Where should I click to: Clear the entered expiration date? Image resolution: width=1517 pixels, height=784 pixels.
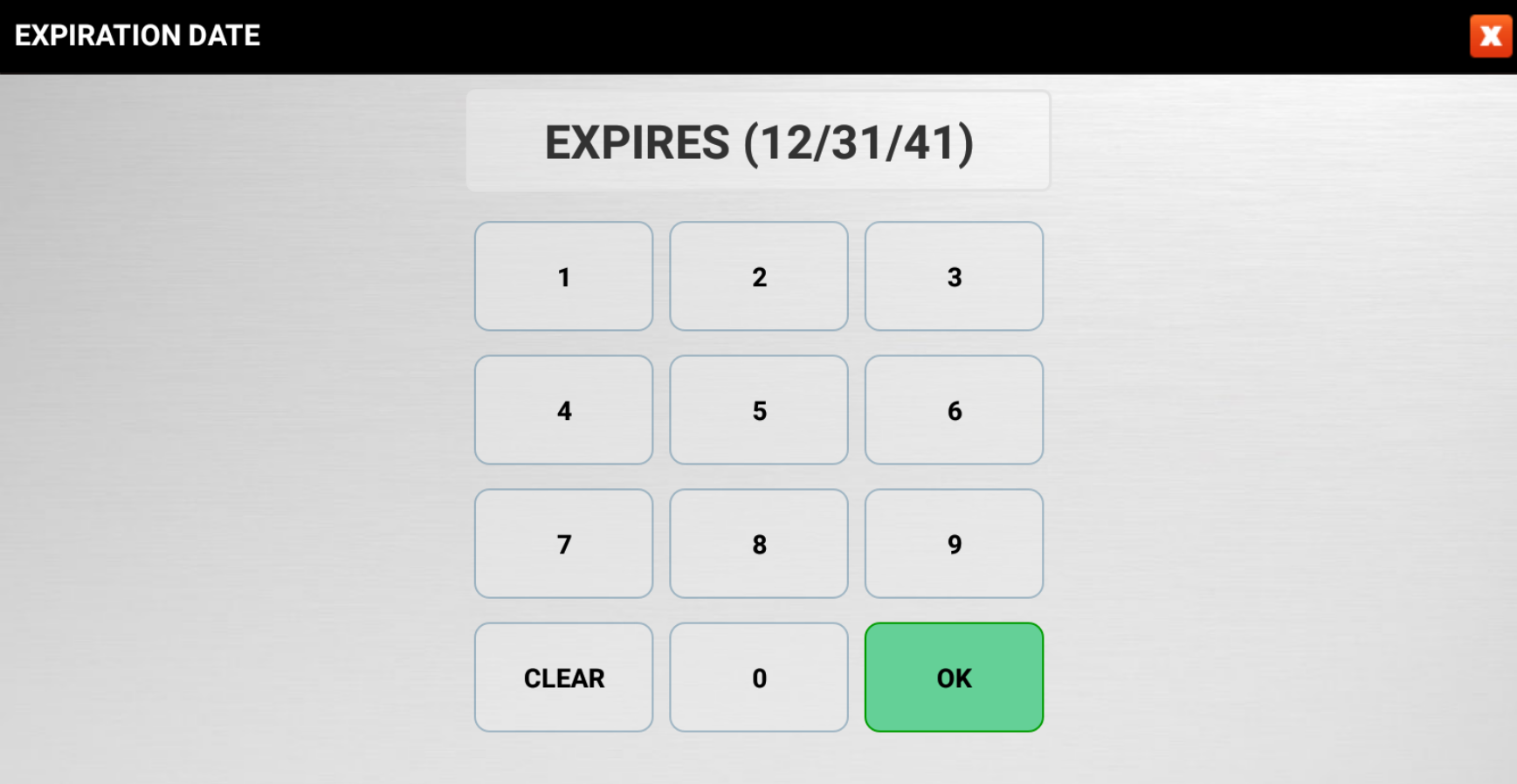563,677
